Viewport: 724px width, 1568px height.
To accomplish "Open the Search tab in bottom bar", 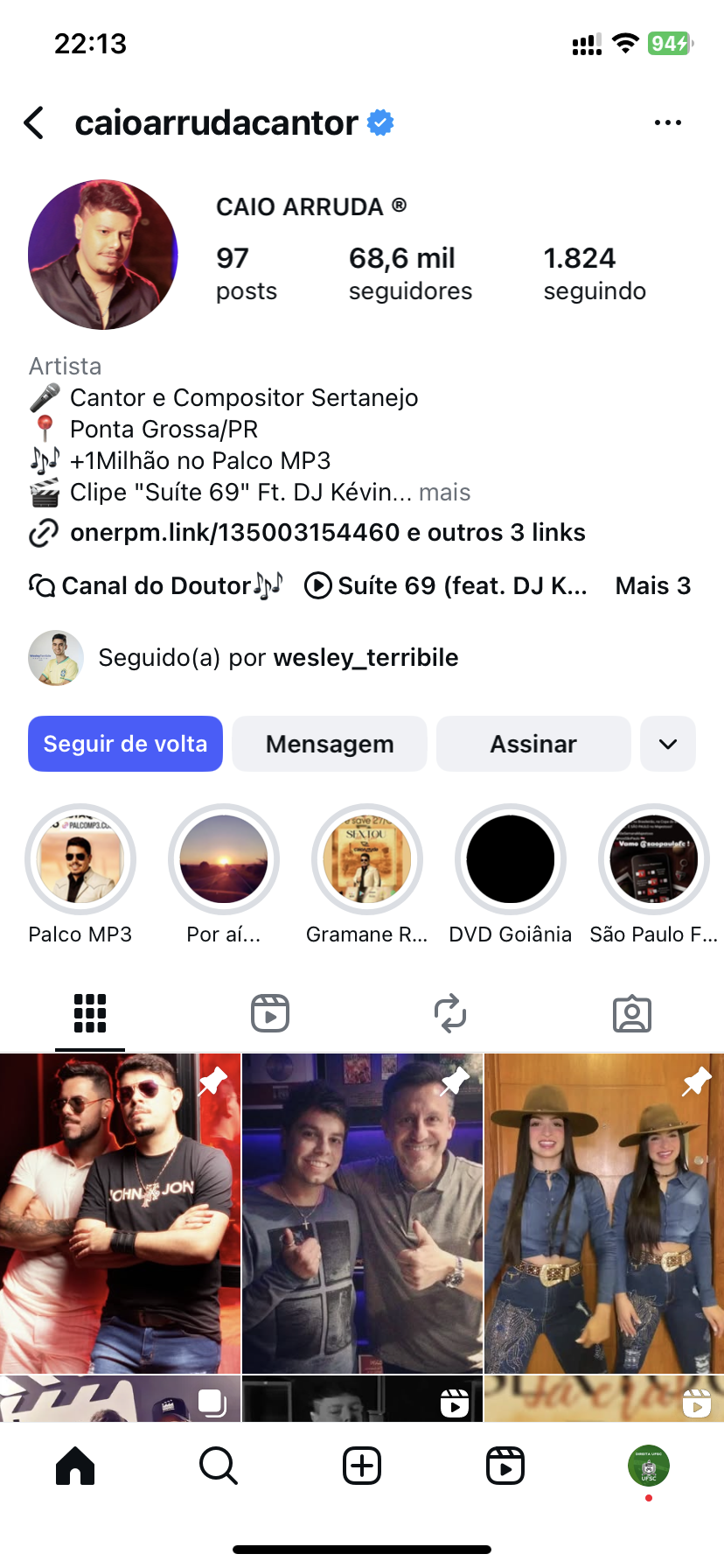I will pos(218,1466).
